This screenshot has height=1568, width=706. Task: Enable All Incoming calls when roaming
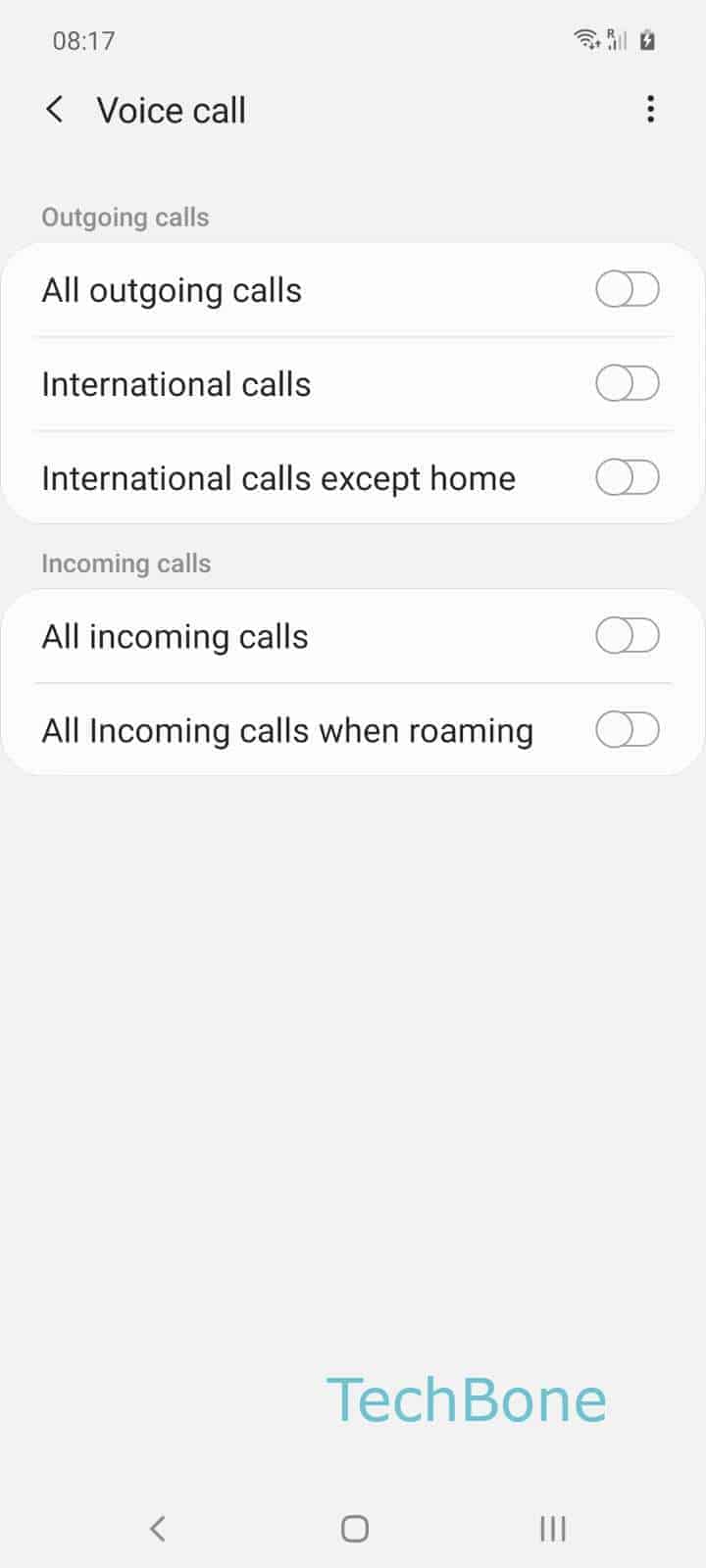[x=628, y=730]
